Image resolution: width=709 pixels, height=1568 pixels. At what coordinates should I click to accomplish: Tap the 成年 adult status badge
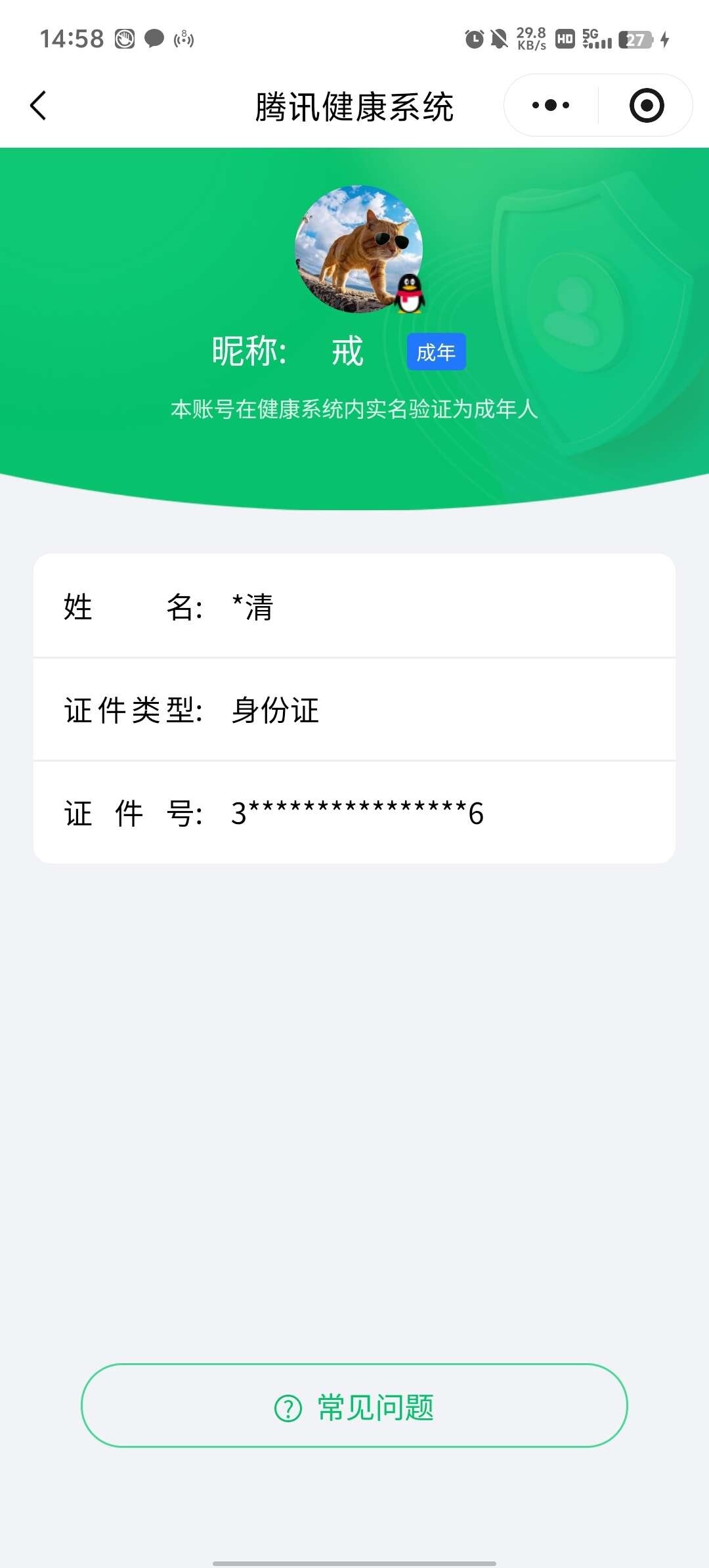[435, 351]
